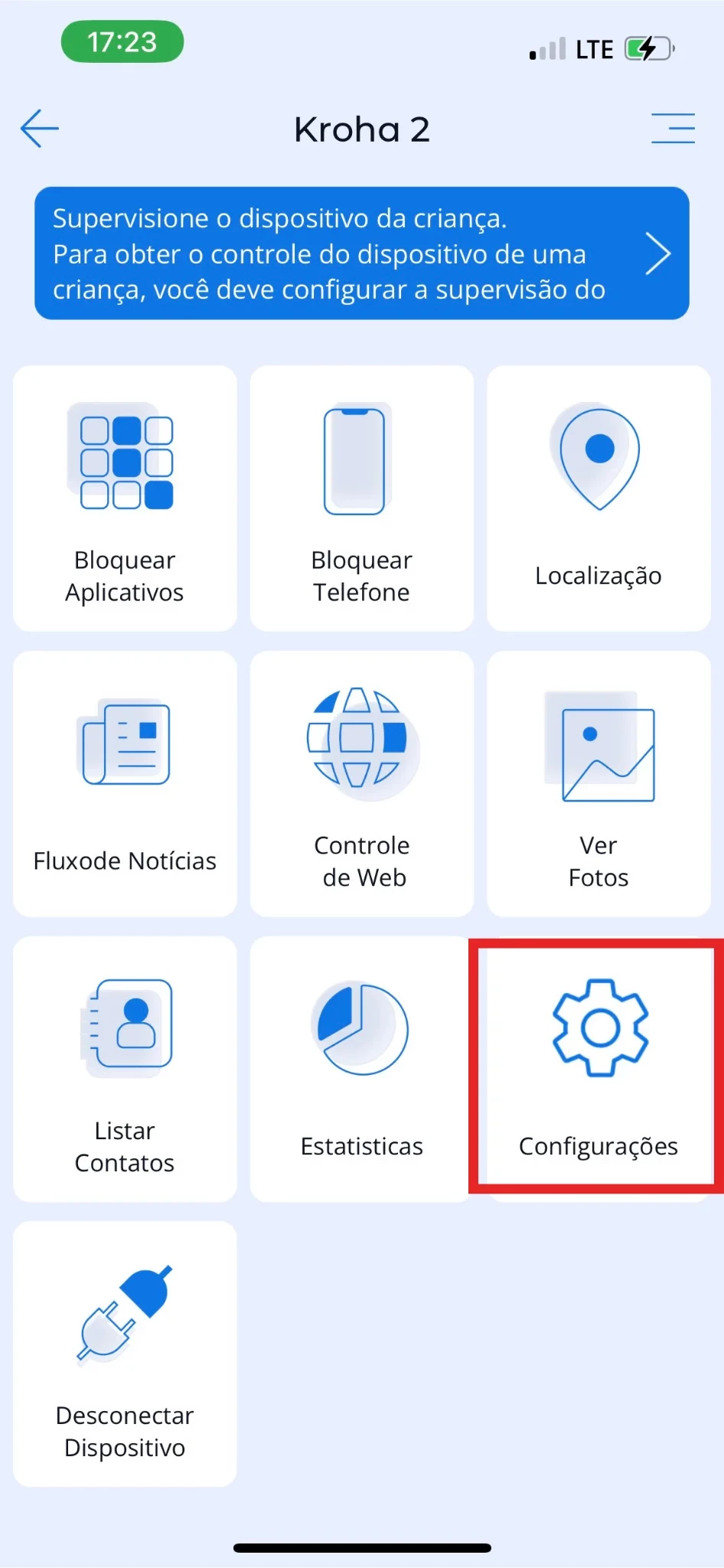Show the Estatisticas tile
This screenshot has height=1568, width=724.
[x=361, y=1069]
